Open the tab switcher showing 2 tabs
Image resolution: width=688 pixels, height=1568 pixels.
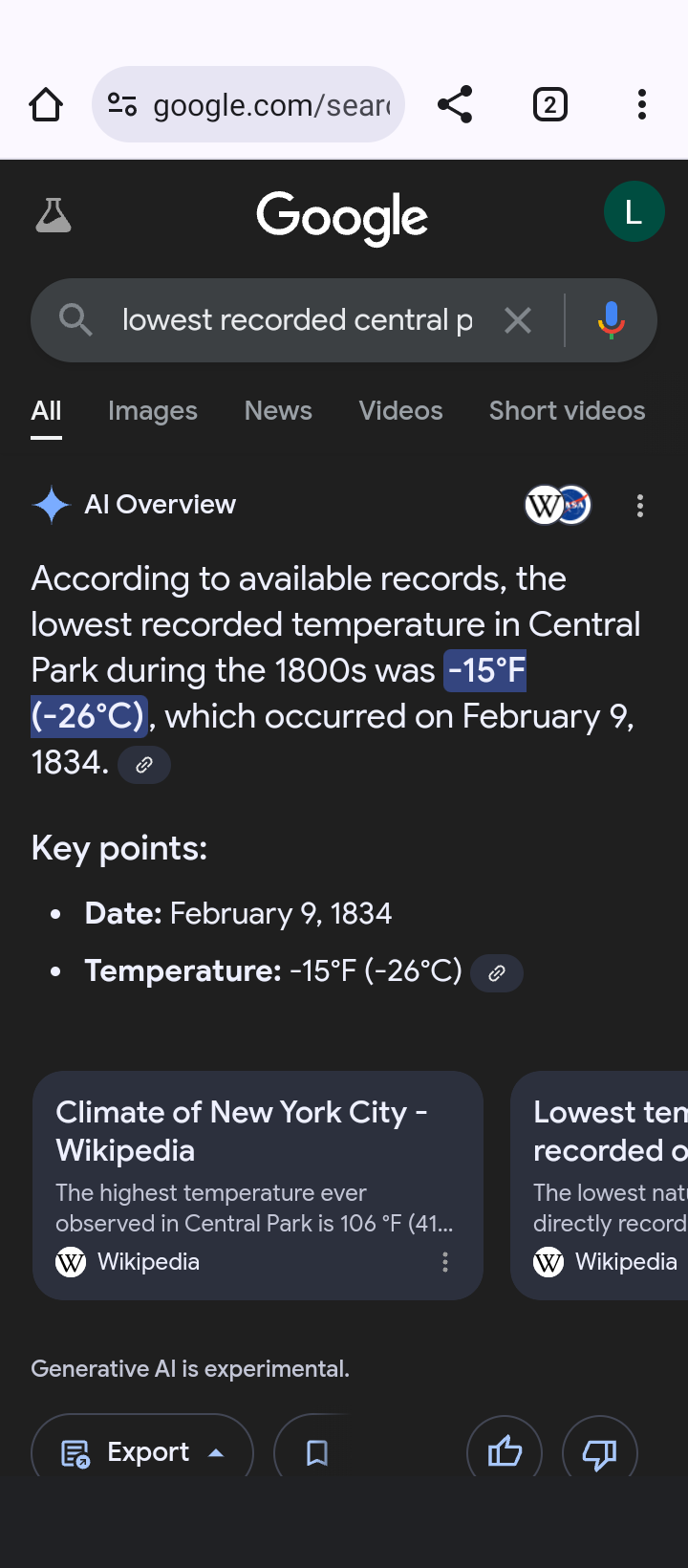[x=549, y=104]
